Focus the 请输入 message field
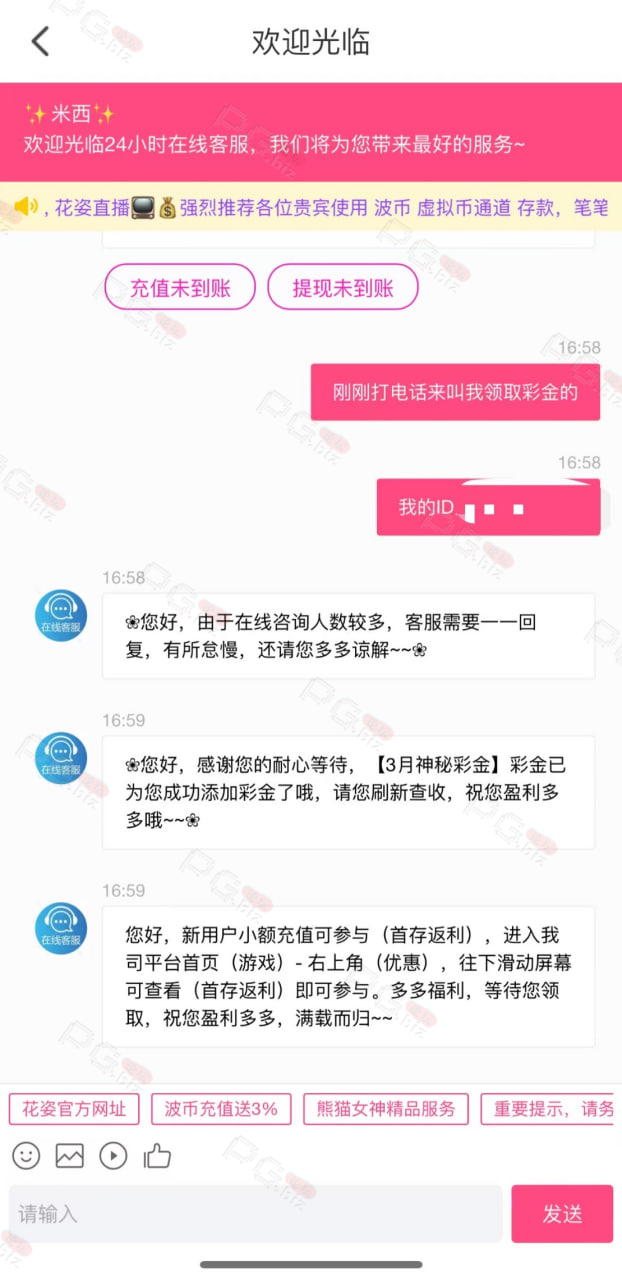The height and width of the screenshot is (1280, 622). (256, 1214)
